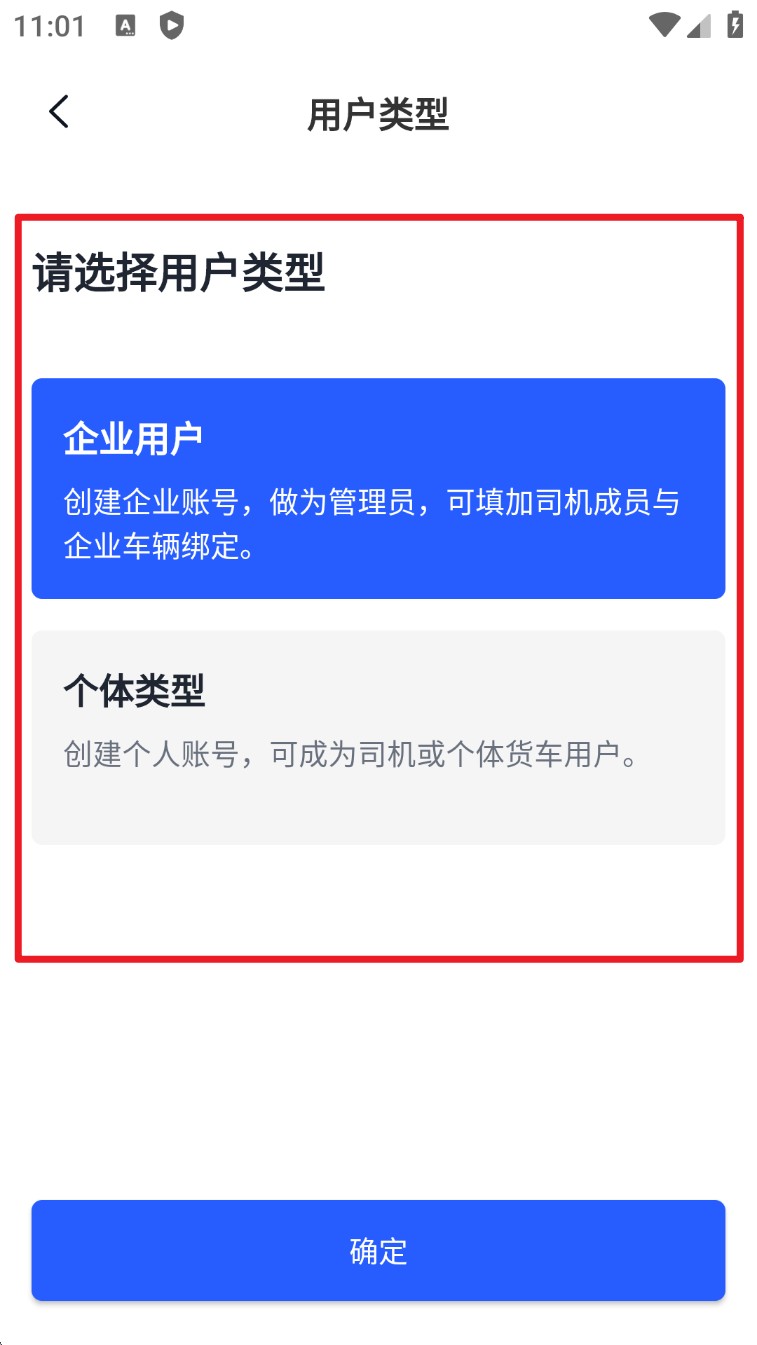757x1345 pixels.
Task: Select the 企业用户 option card
Action: pos(378,488)
